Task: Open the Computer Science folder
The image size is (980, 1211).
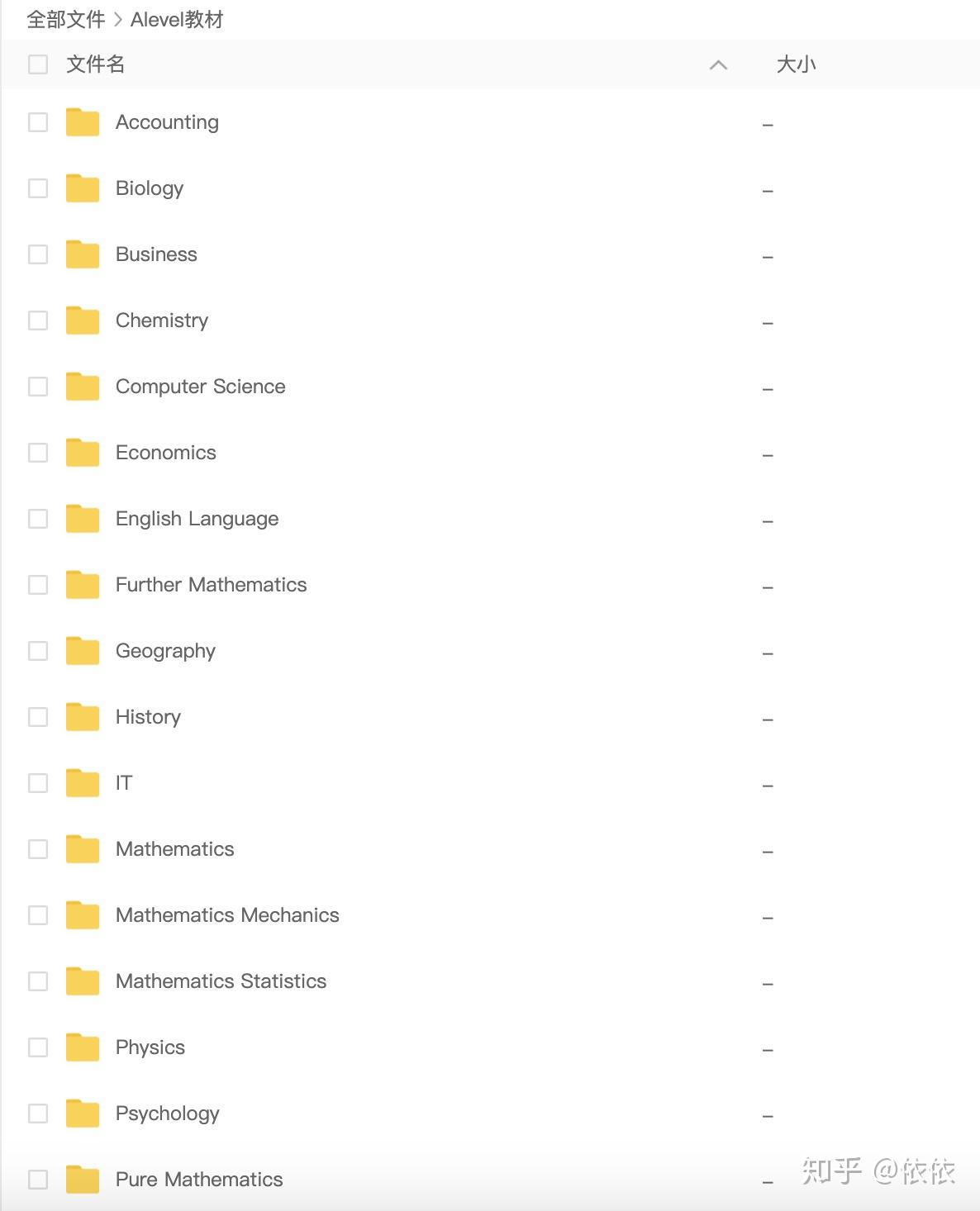Action: pos(200,387)
